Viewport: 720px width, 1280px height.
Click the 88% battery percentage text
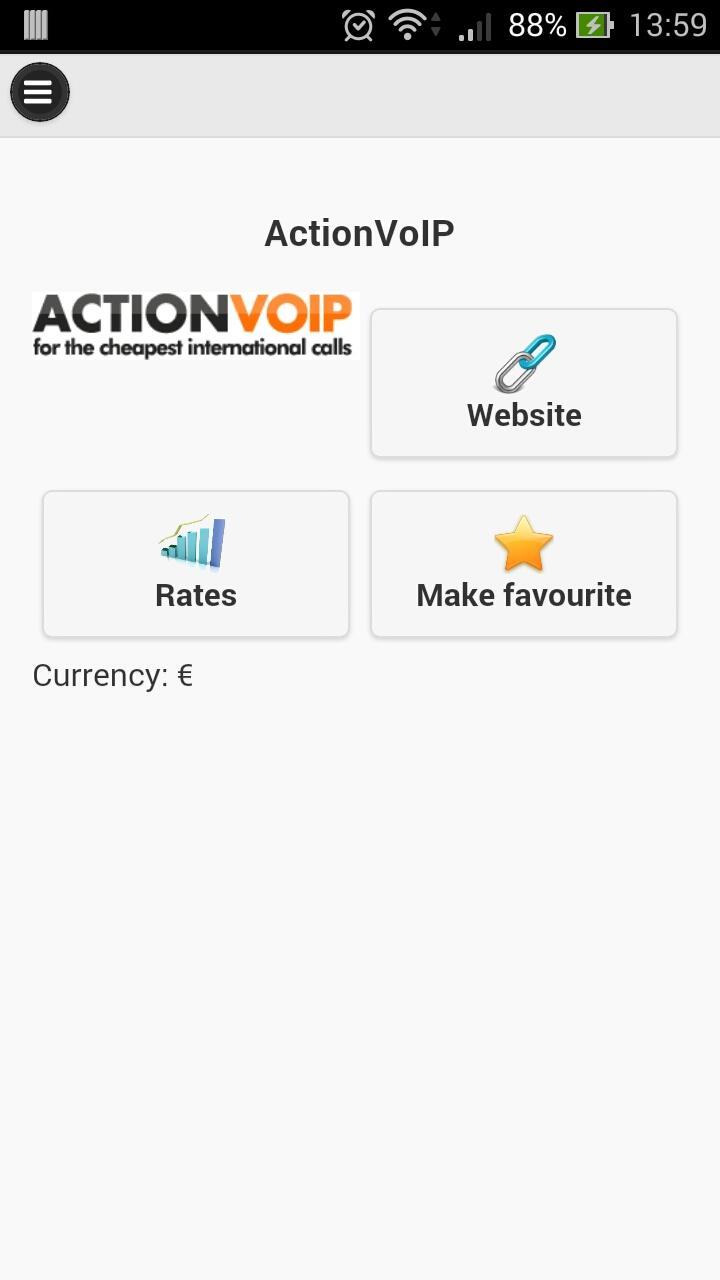tap(537, 24)
